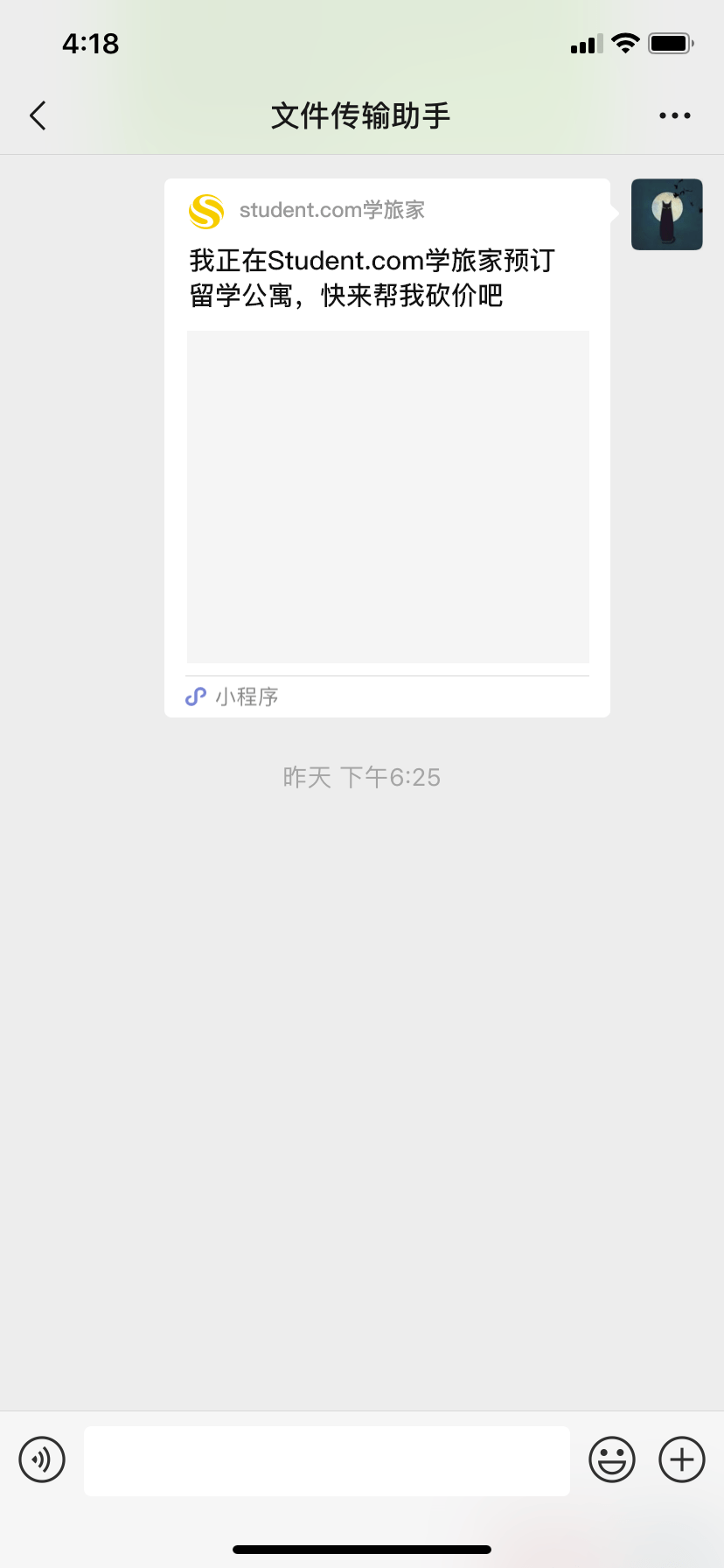Switch to voice message input
Image resolution: width=724 pixels, height=1568 pixels.
point(42,1459)
